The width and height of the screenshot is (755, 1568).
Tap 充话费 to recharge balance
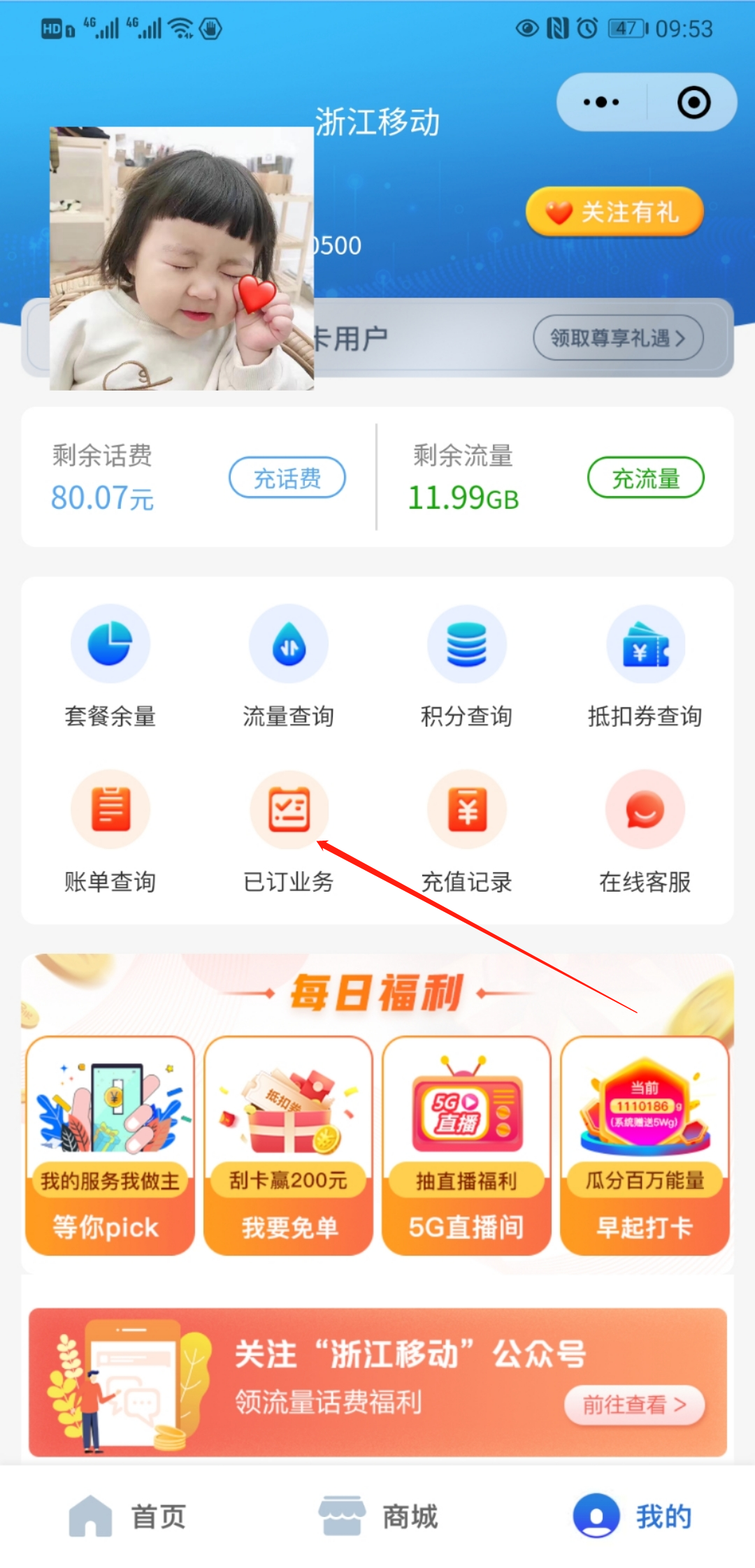click(287, 478)
